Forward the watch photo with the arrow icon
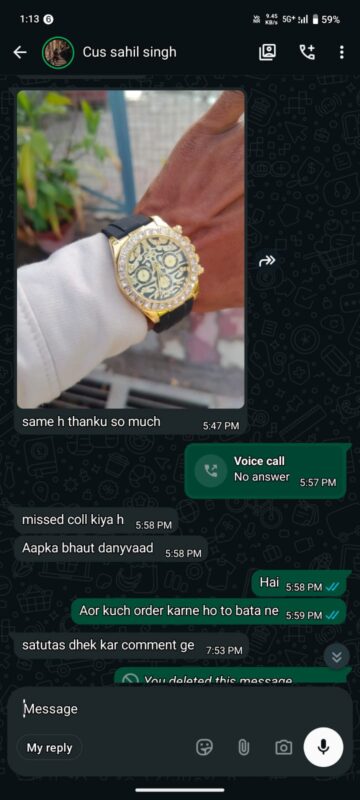Viewport: 360px width, 800px height. (x=267, y=261)
